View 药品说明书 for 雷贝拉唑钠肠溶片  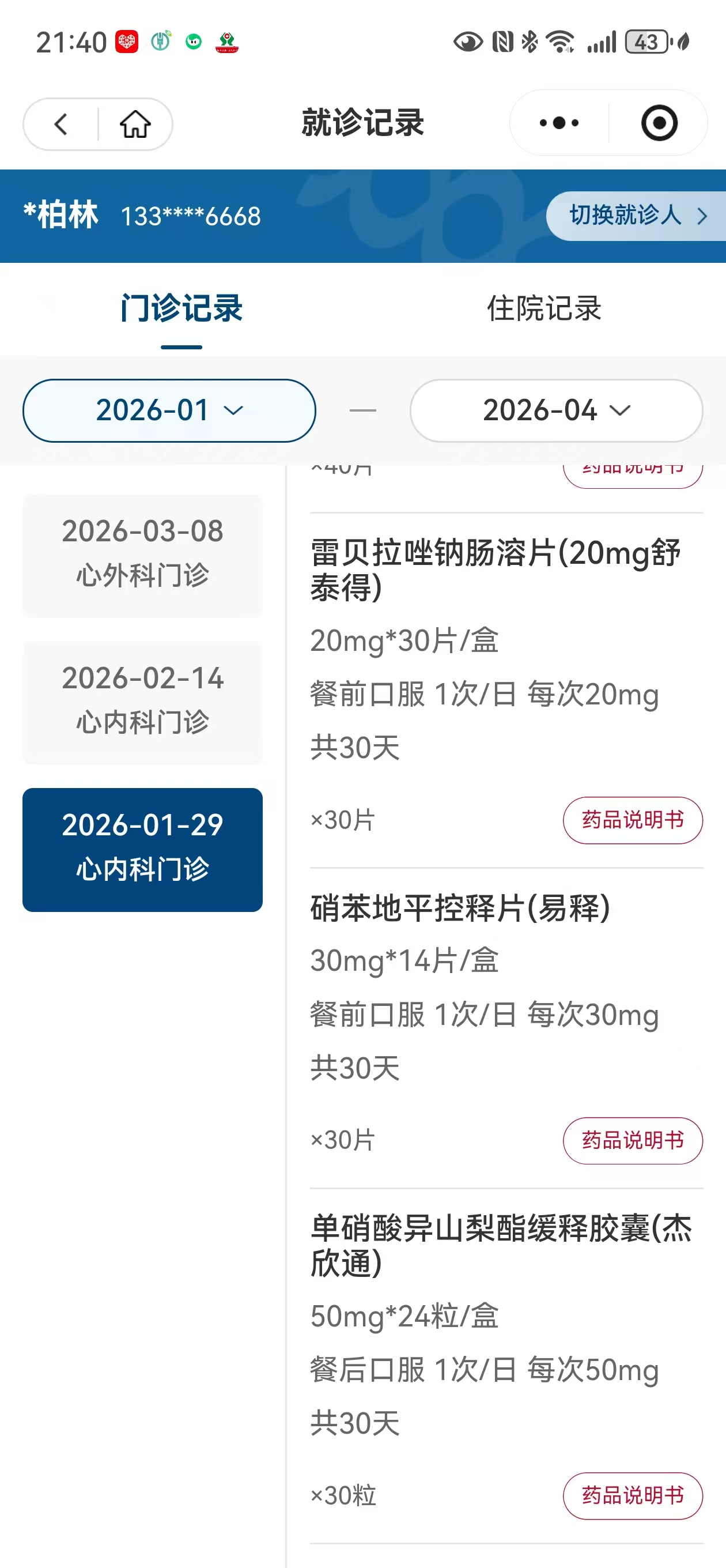click(x=632, y=820)
